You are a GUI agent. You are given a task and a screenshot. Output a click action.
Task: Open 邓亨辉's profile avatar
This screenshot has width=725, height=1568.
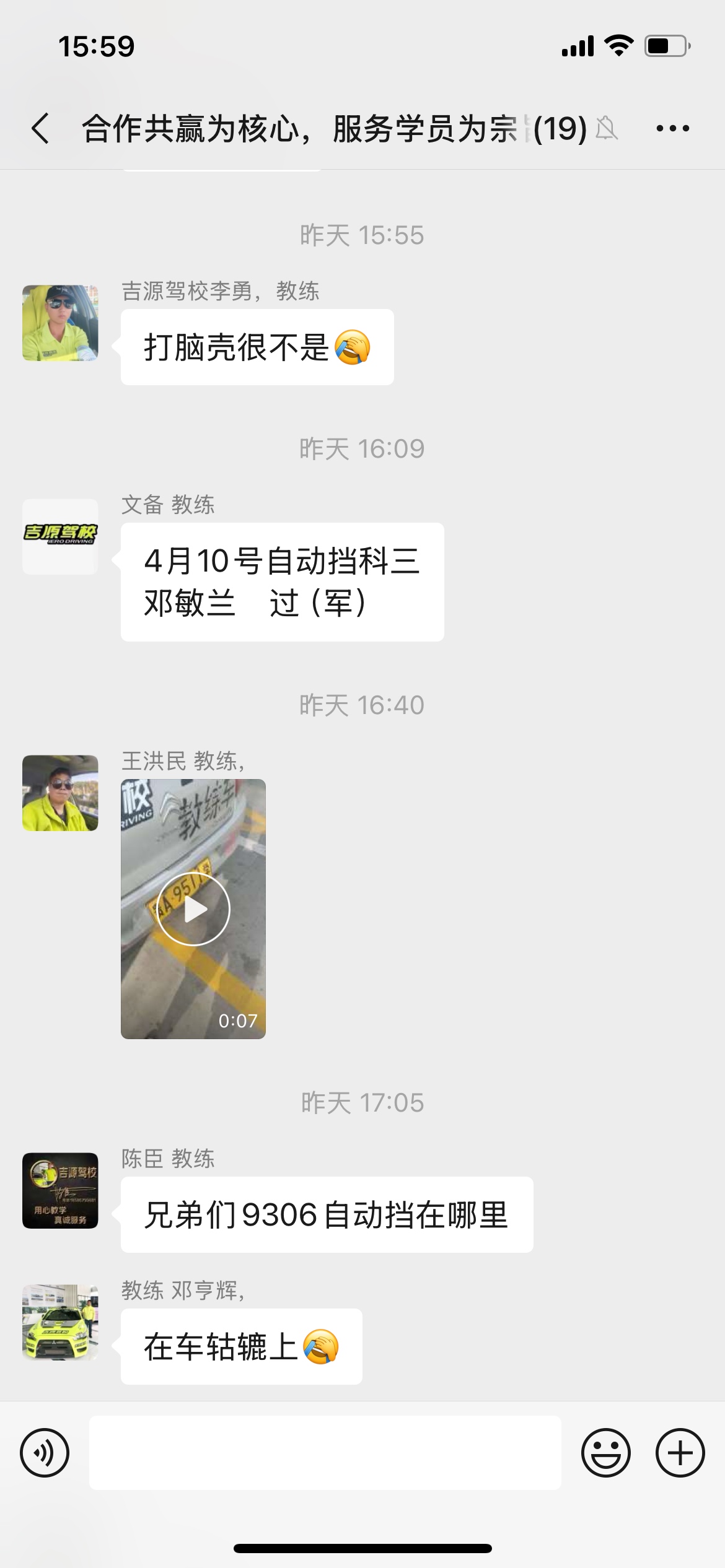(60, 1322)
